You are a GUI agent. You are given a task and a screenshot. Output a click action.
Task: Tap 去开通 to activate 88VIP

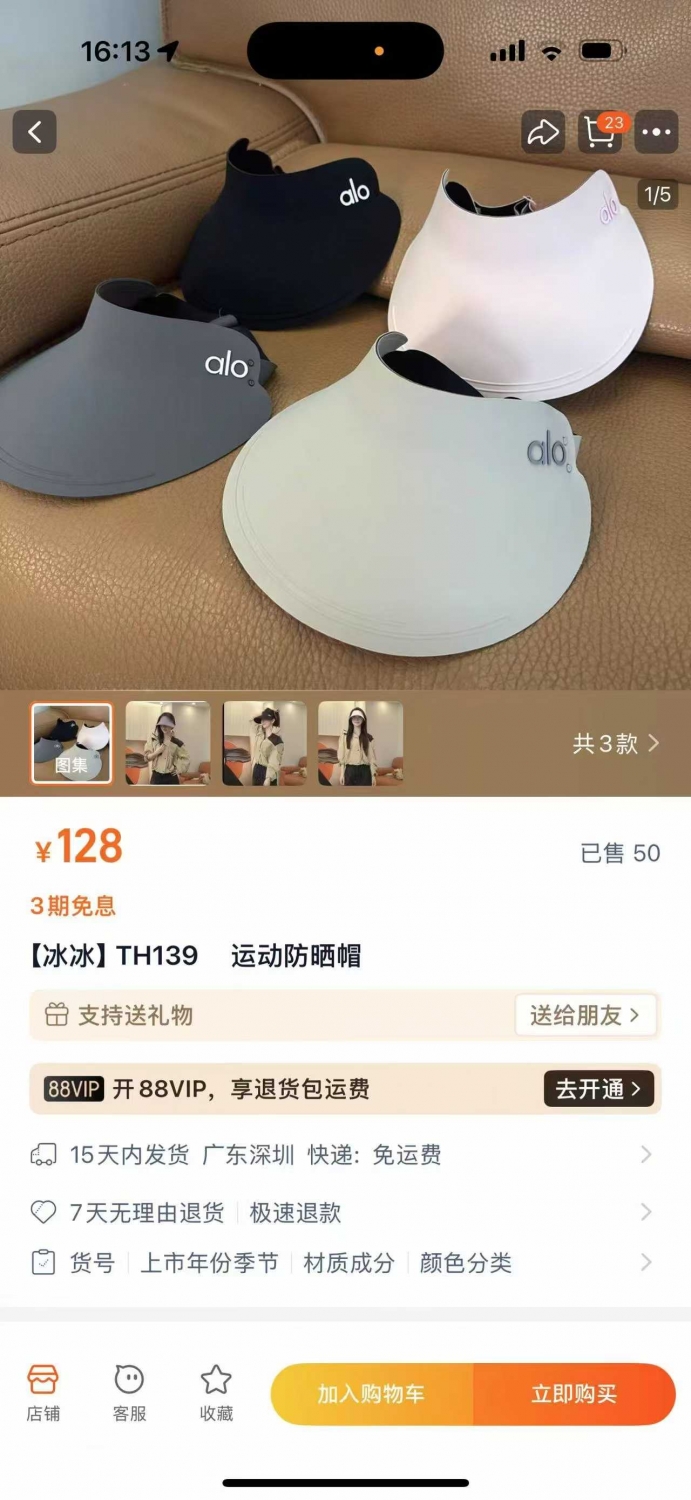[x=598, y=1088]
